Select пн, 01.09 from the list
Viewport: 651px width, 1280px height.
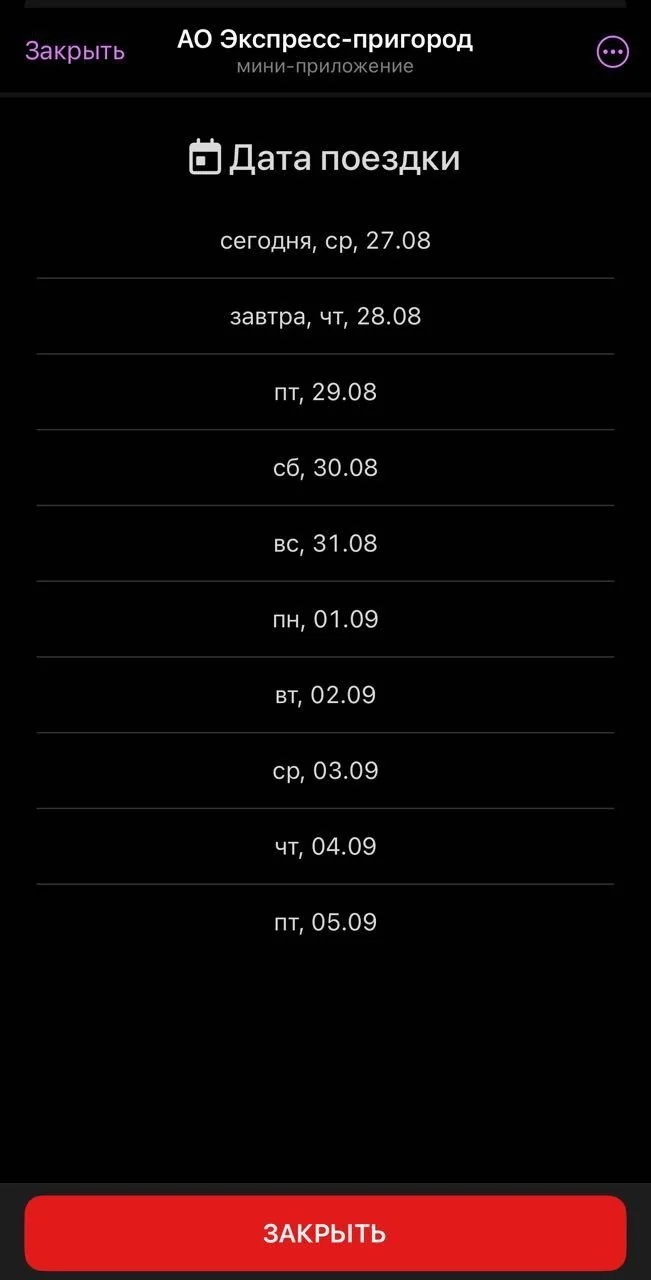325,620
